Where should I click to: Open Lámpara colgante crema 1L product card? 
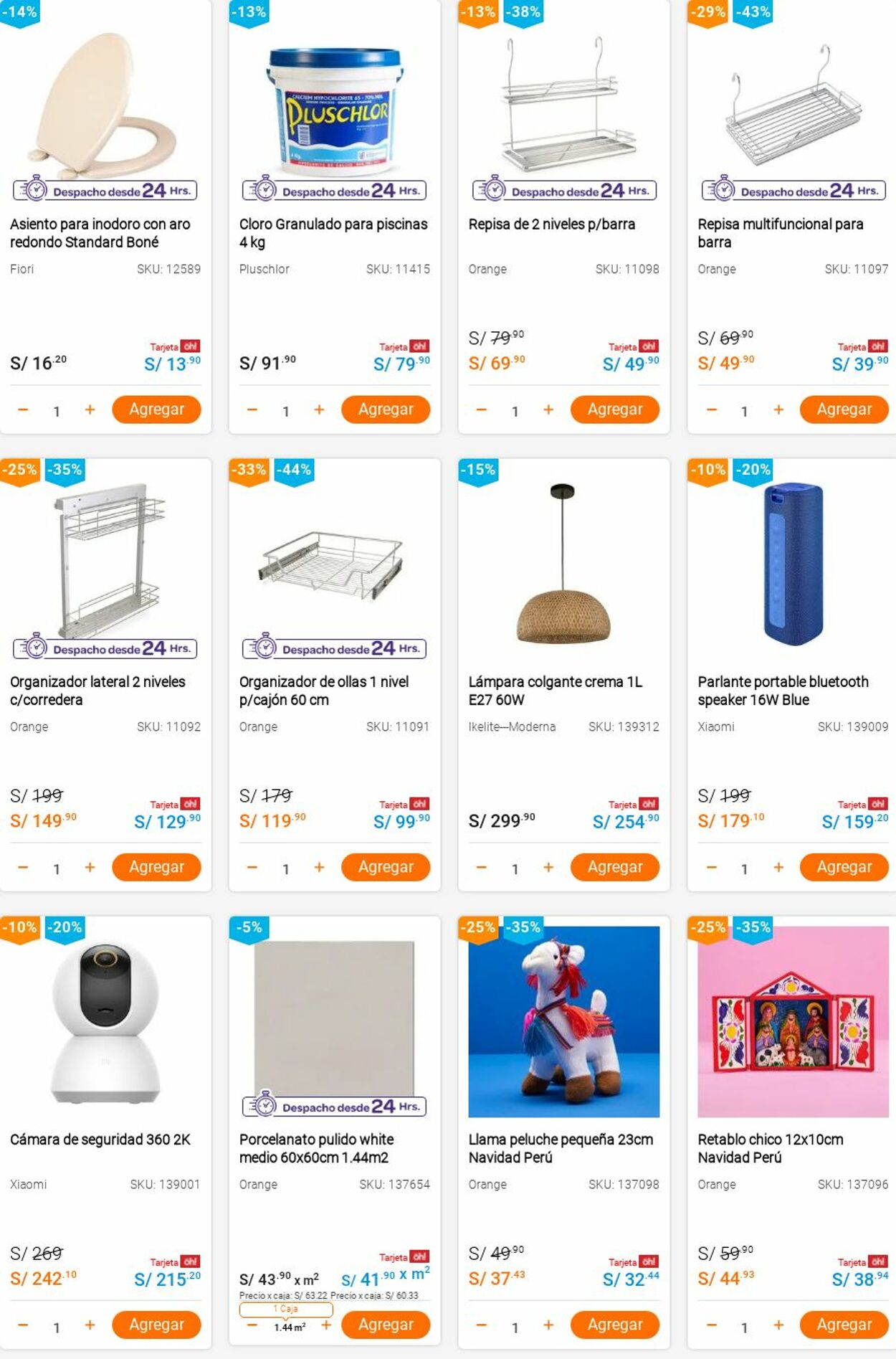pyautogui.click(x=555, y=690)
